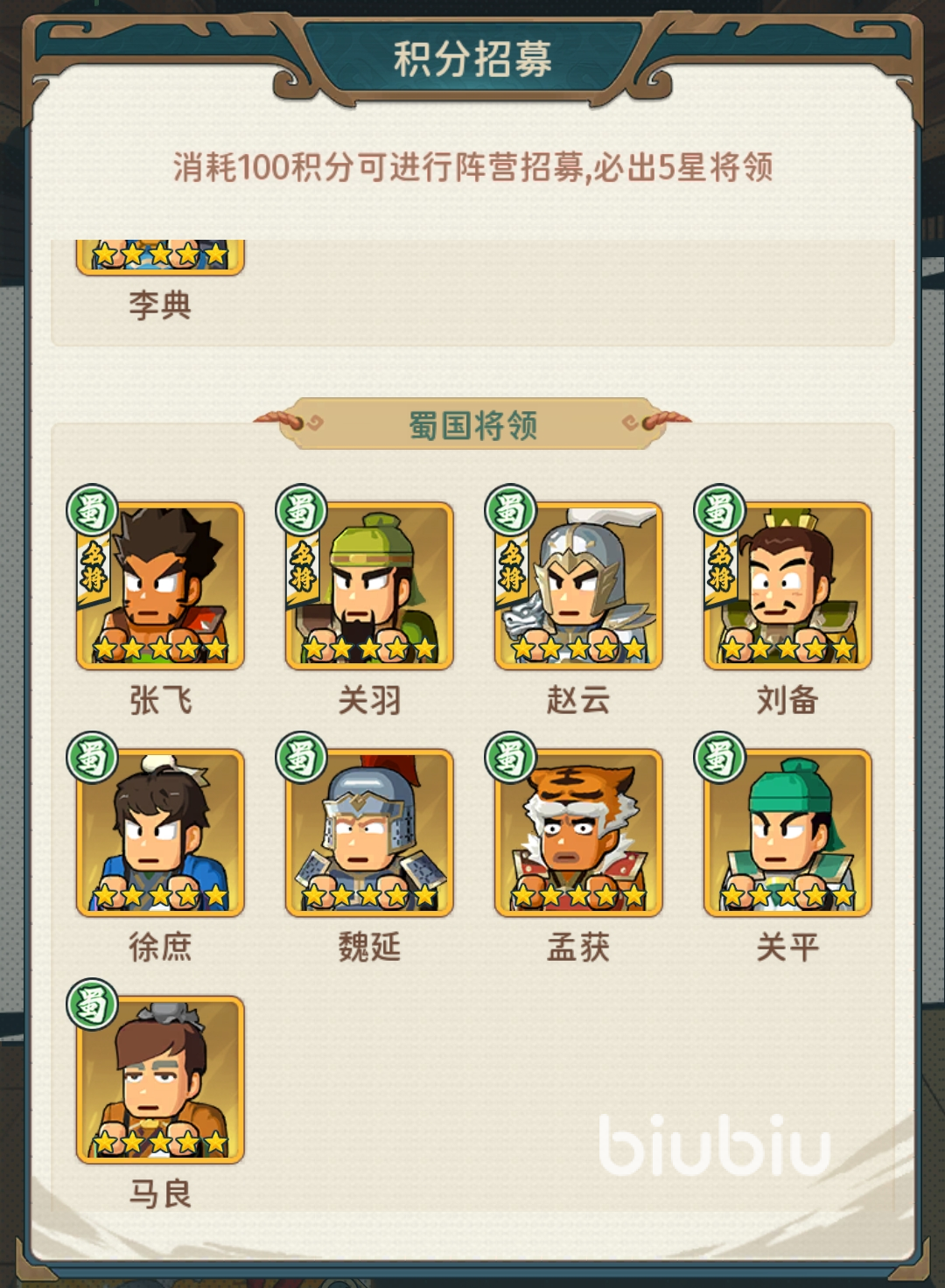Click the 积分招募 title header

click(472, 52)
